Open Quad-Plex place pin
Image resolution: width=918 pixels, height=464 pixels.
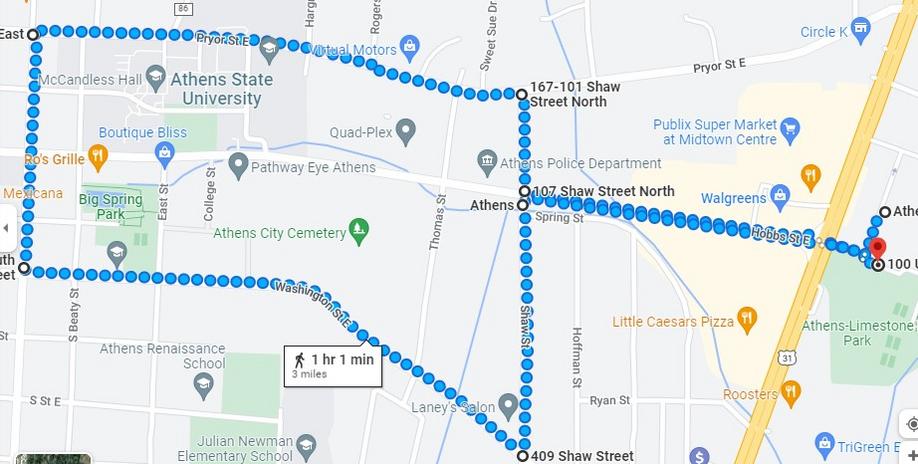[x=405, y=130]
